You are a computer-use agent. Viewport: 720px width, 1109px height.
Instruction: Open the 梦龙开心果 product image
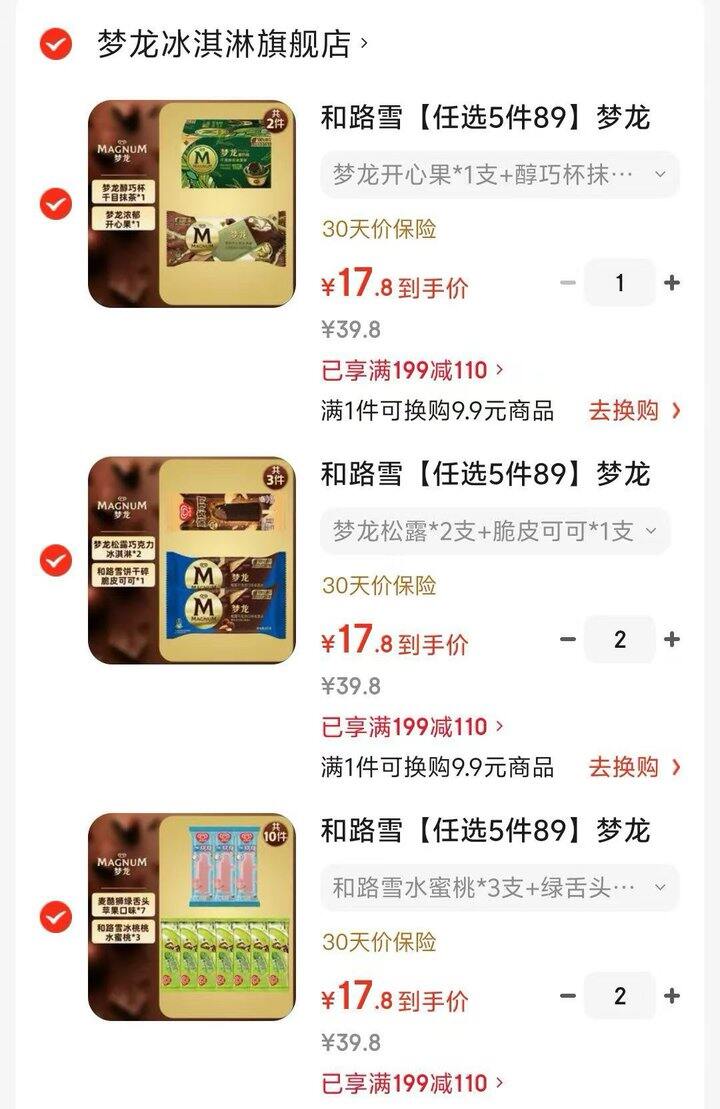pos(192,204)
